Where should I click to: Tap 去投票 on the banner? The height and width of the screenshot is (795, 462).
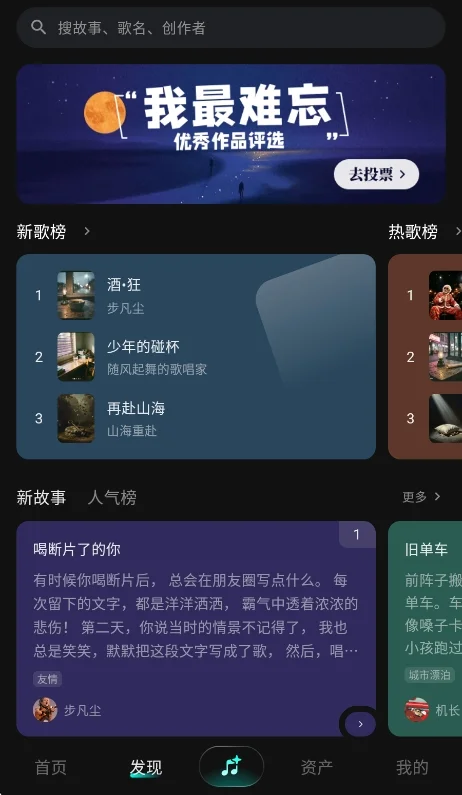pos(376,174)
